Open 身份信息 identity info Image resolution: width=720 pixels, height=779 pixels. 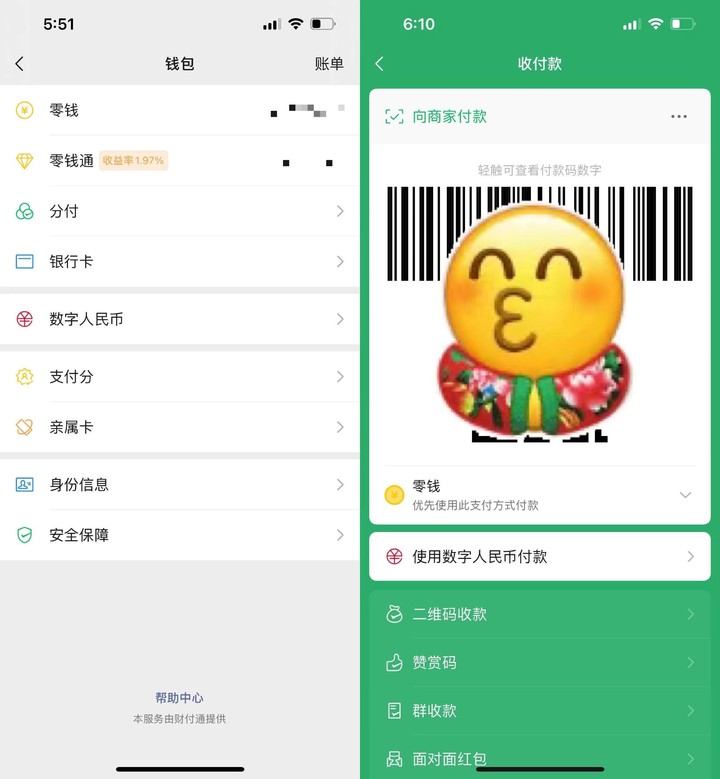click(x=180, y=485)
